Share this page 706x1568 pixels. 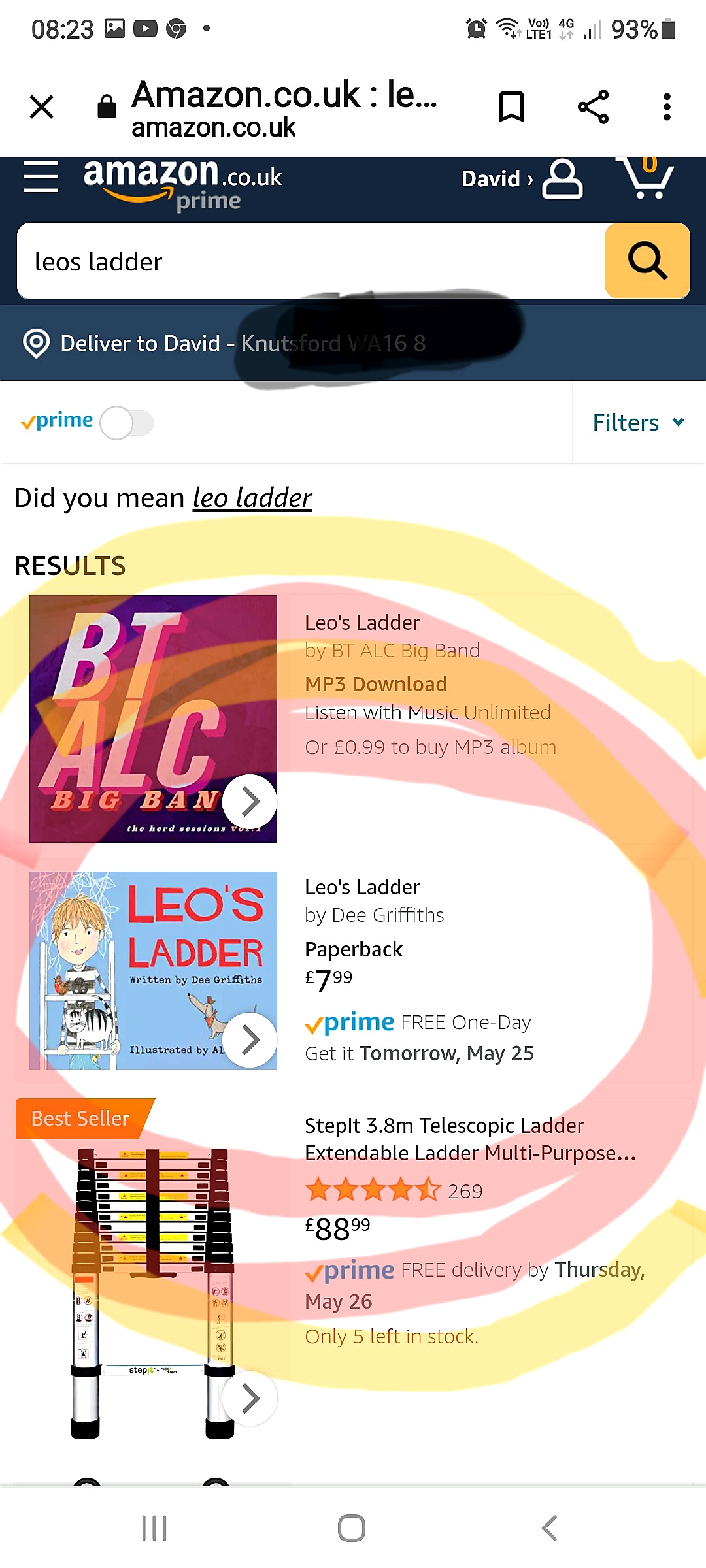[x=593, y=106]
